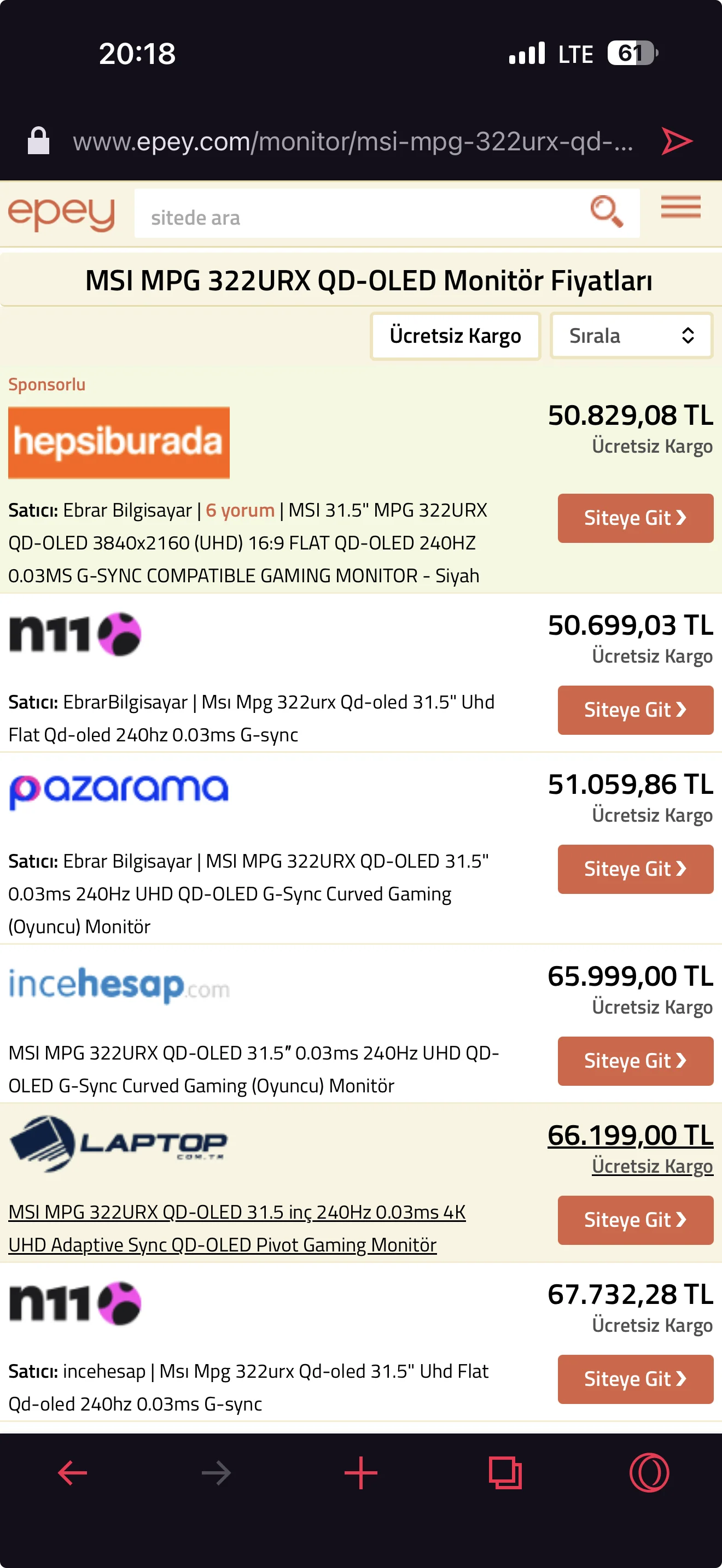
Task: Open a new browser tab
Action: [360, 1473]
